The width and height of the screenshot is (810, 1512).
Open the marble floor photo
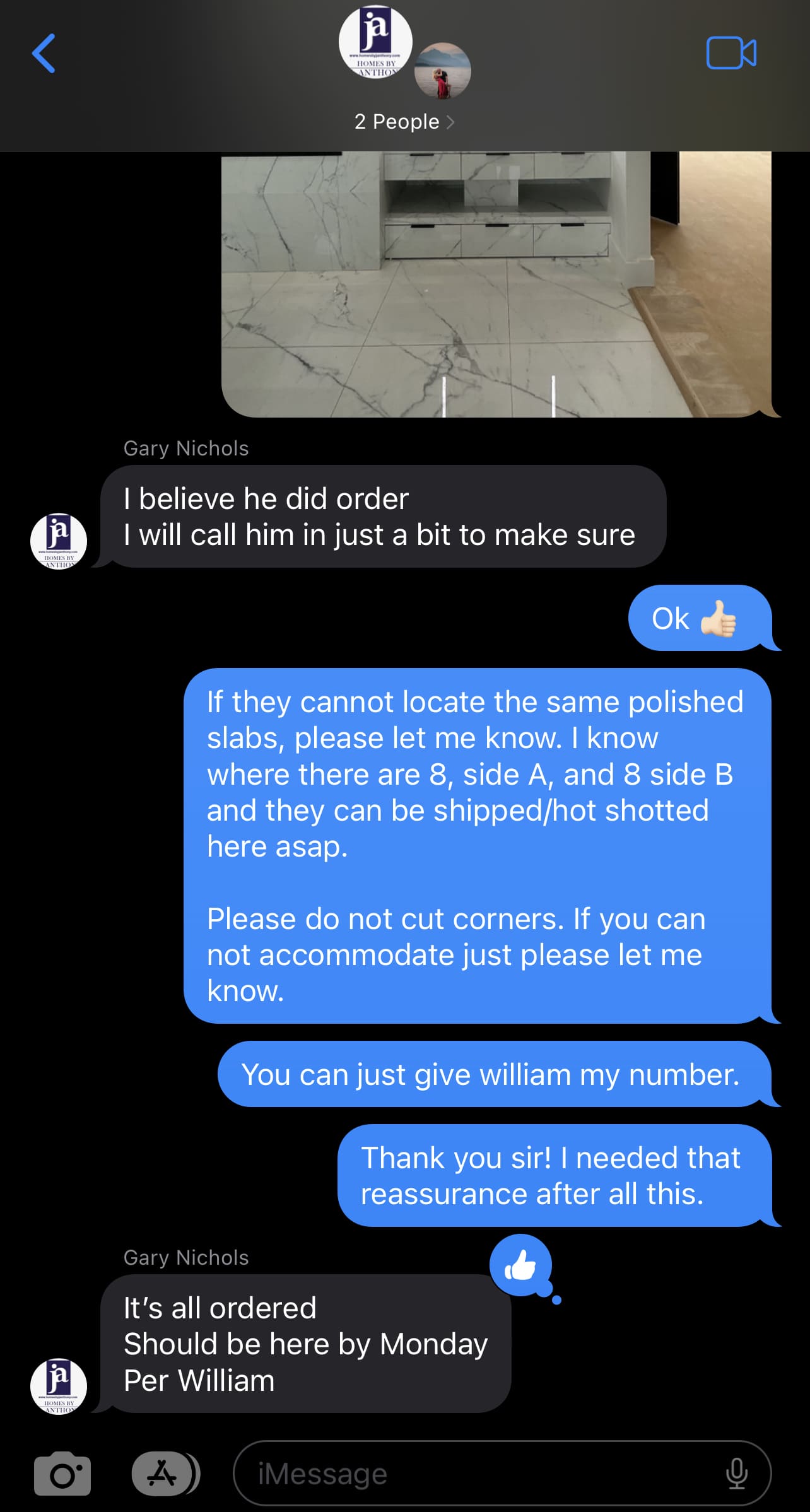[496, 284]
